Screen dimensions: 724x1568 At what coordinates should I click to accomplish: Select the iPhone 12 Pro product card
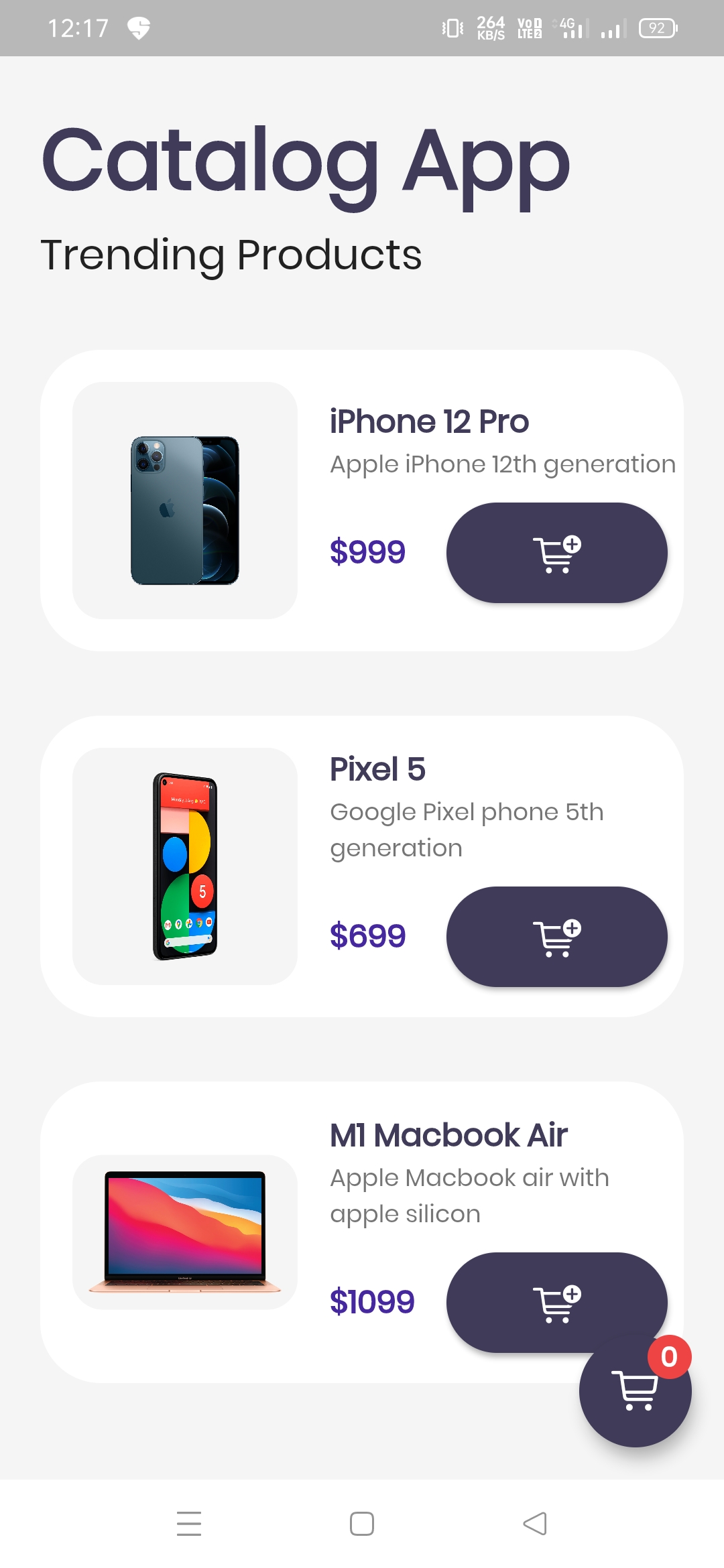tap(362, 499)
